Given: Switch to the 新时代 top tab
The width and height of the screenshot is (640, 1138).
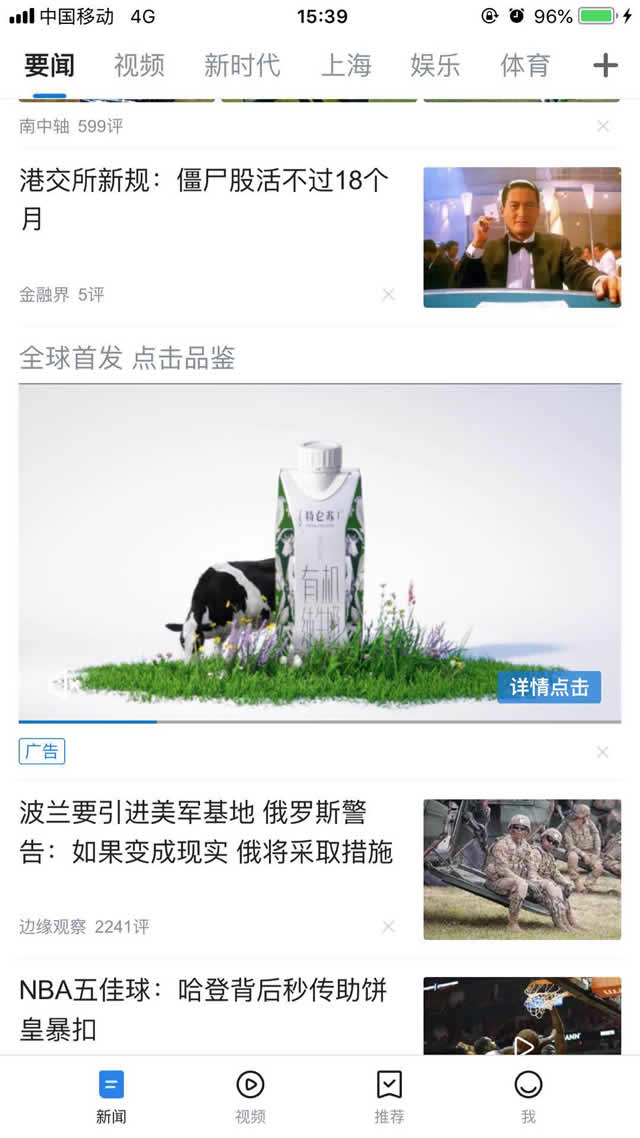Looking at the screenshot, I should 242,66.
